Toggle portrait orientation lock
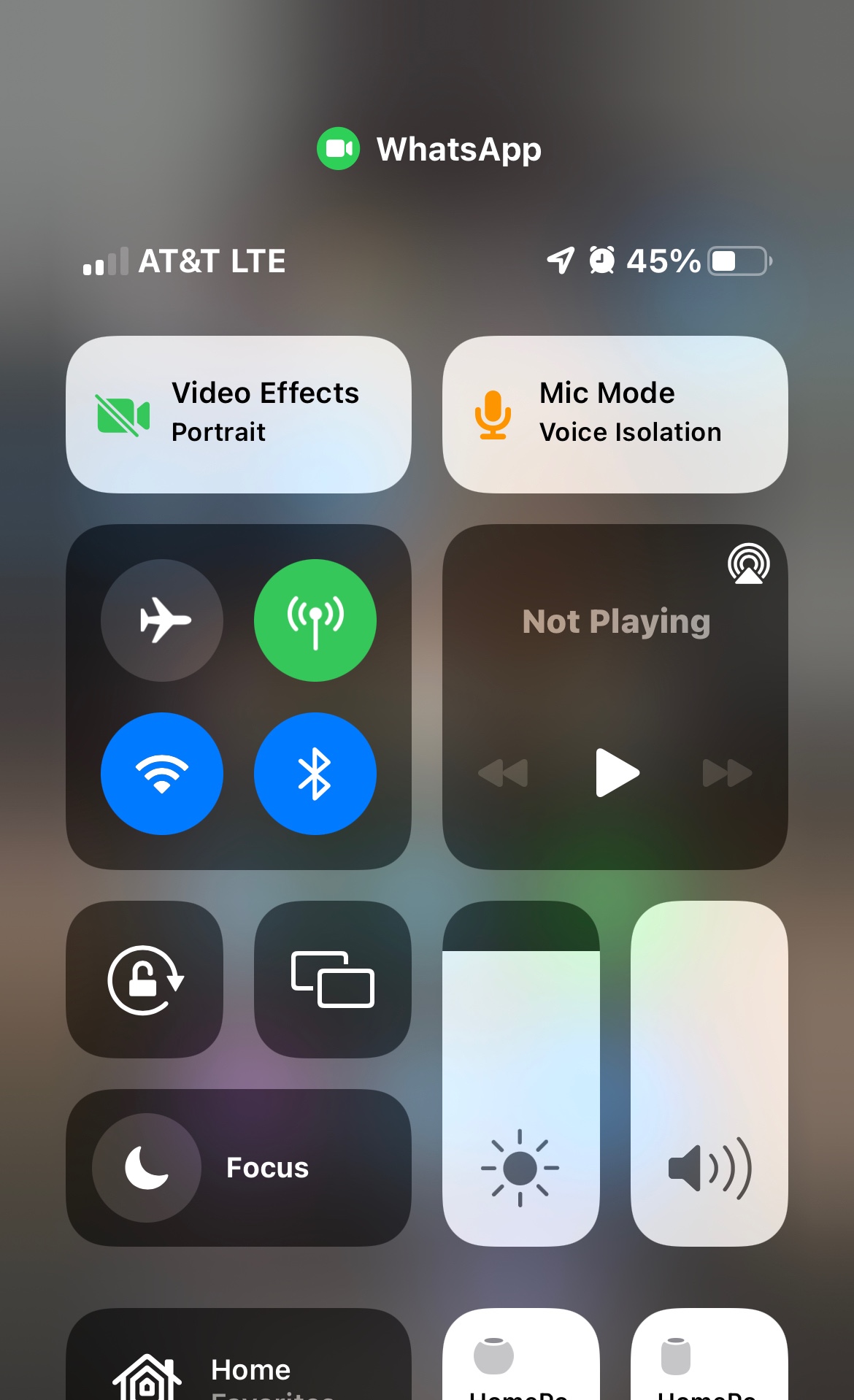The height and width of the screenshot is (1400, 854). tap(145, 980)
